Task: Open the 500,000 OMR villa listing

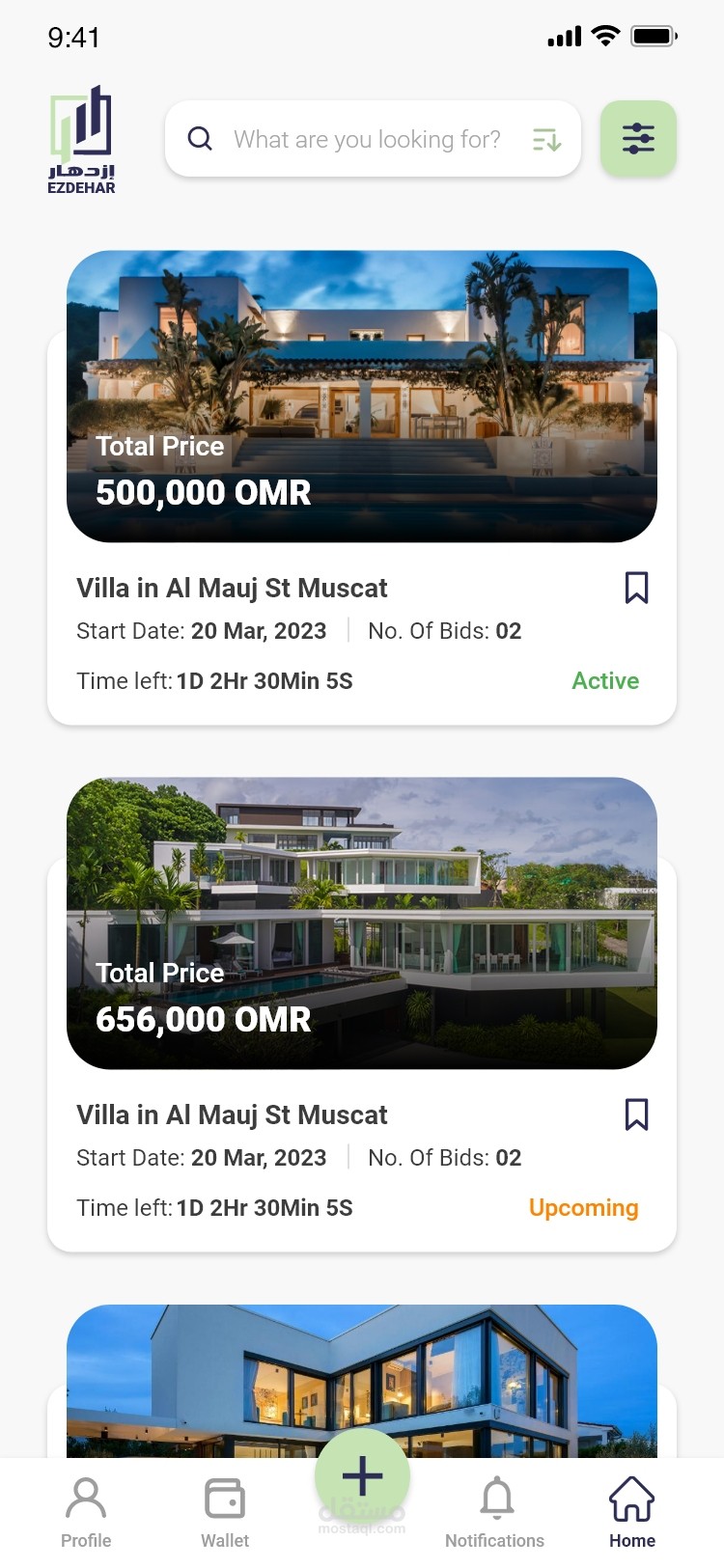Action: [361, 398]
